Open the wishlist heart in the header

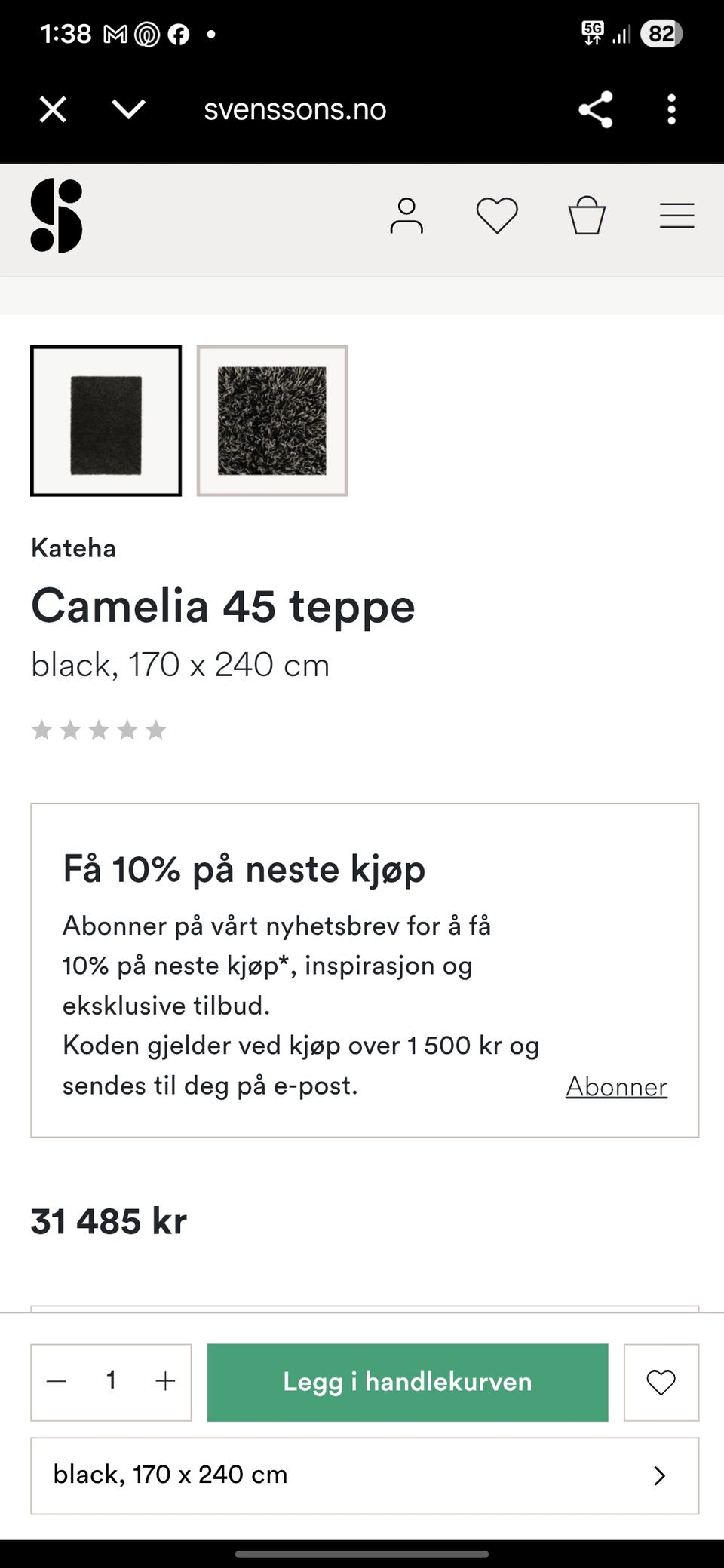(497, 216)
